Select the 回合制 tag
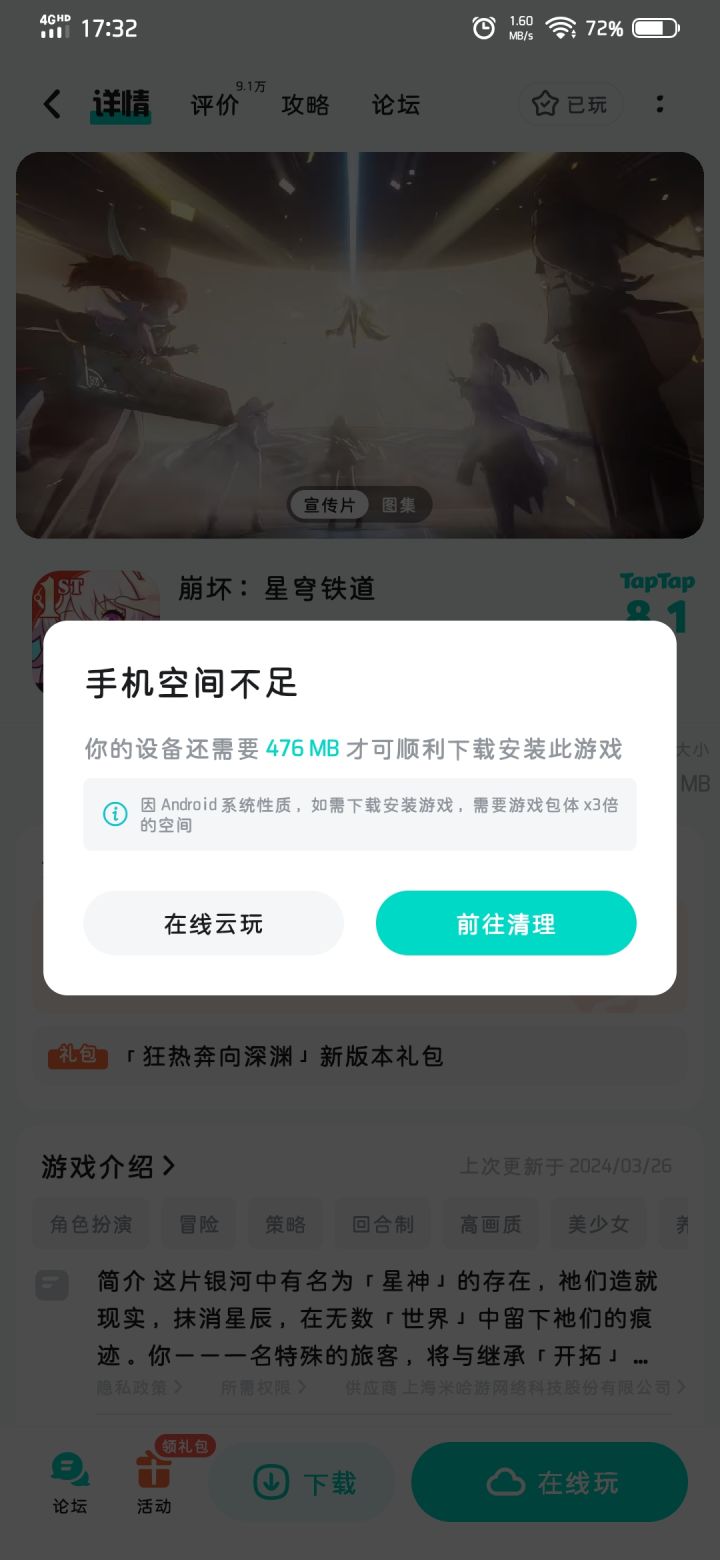Screen dimensions: 720x1560 382,1223
